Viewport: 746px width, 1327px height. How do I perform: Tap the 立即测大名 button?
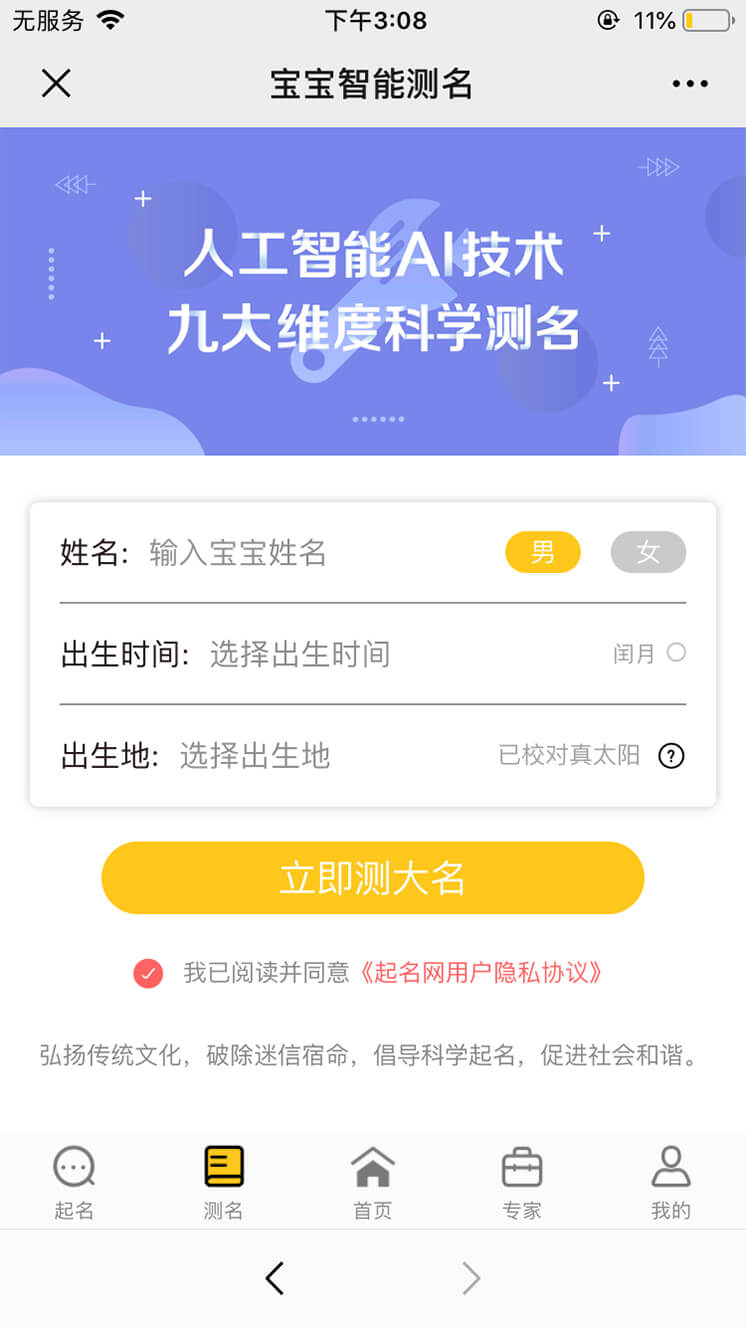[x=372, y=878]
